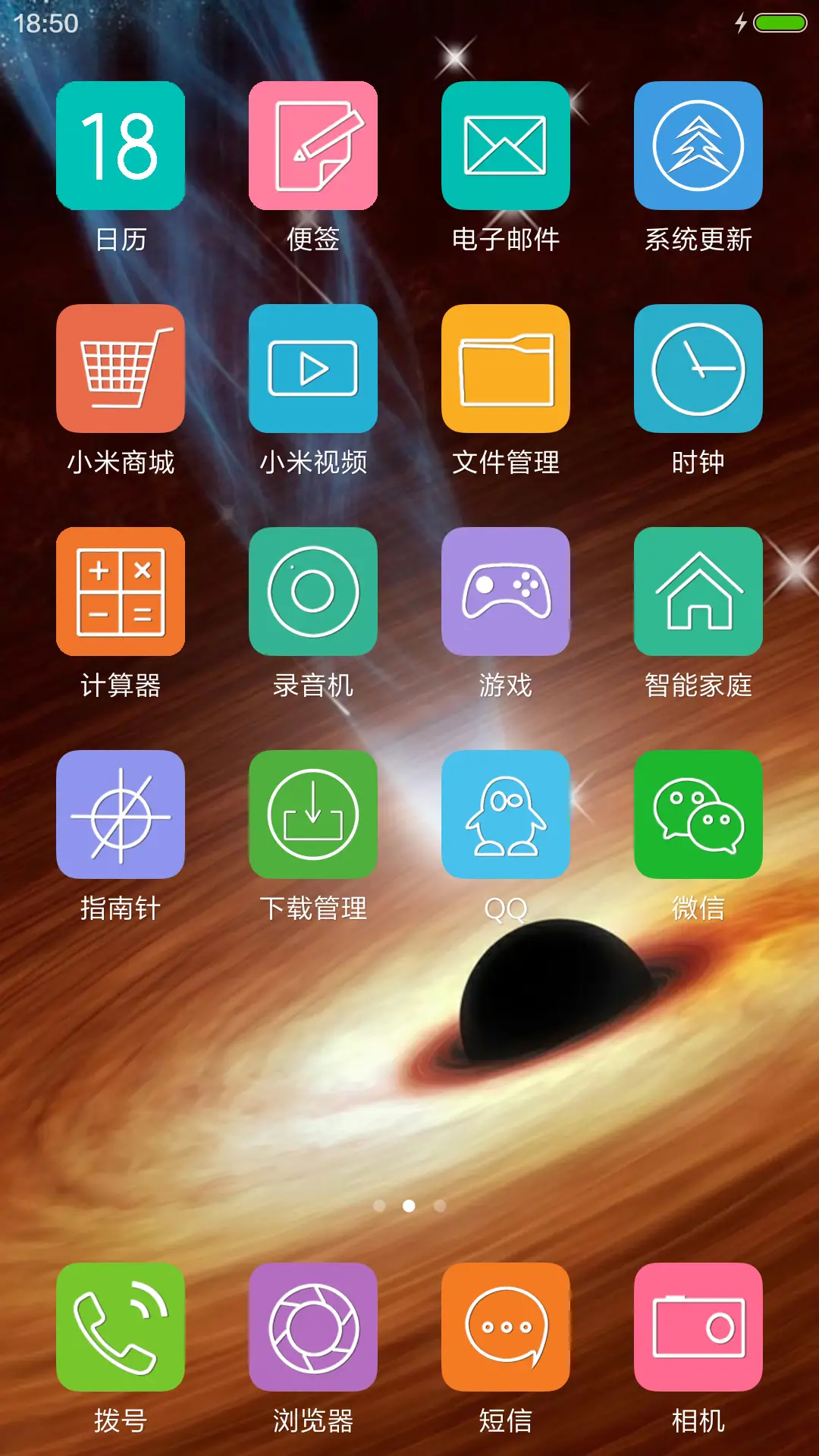
Task: Launch the 便签 Notes app
Action: point(313,144)
